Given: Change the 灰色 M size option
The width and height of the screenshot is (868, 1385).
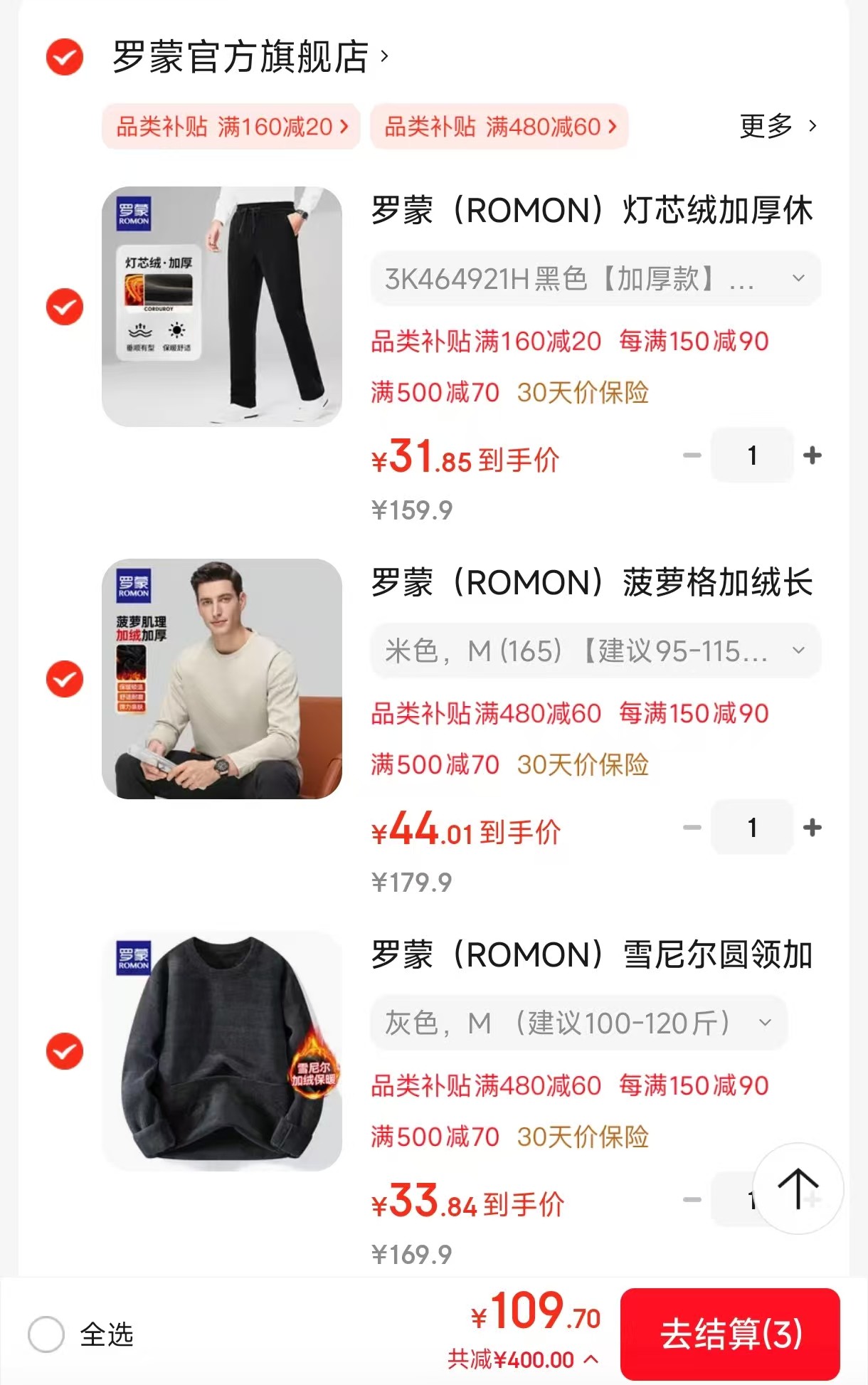Looking at the screenshot, I should 578,1023.
